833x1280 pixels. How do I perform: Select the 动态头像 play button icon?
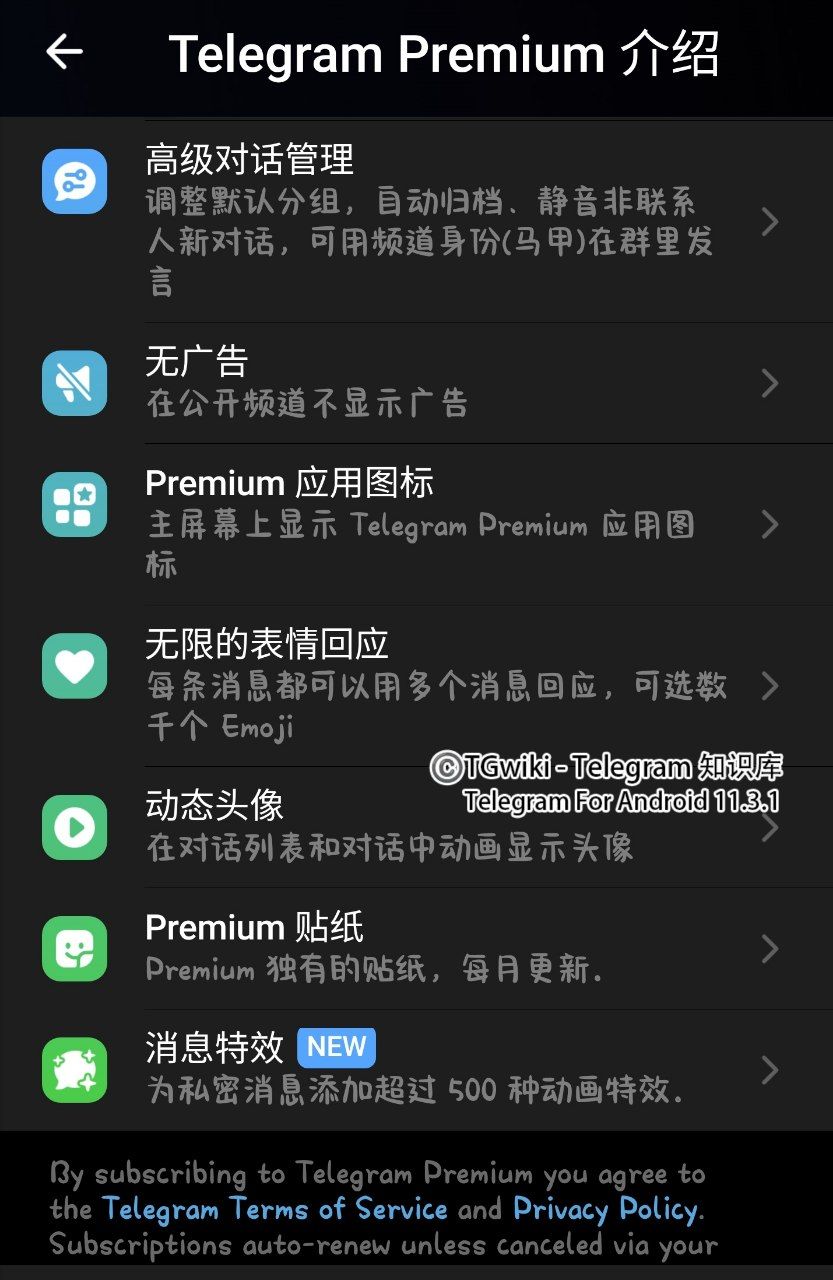[x=74, y=826]
